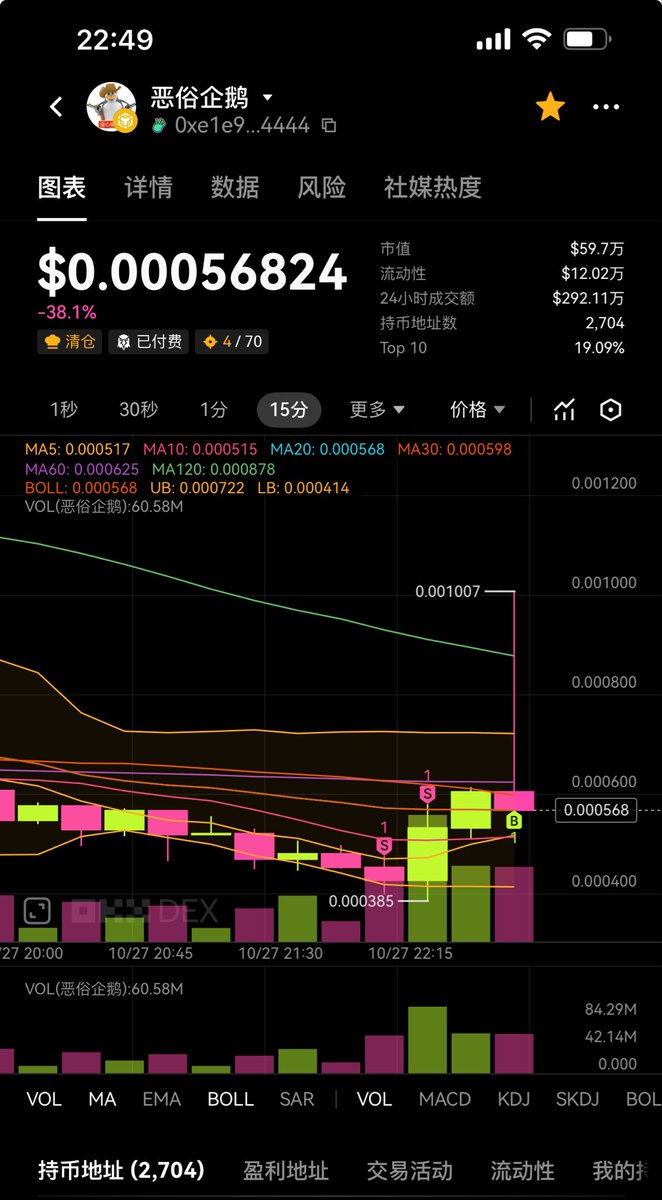The width and height of the screenshot is (662, 1200).
Task: Select the 1秒 chart interval
Action: coord(64,409)
